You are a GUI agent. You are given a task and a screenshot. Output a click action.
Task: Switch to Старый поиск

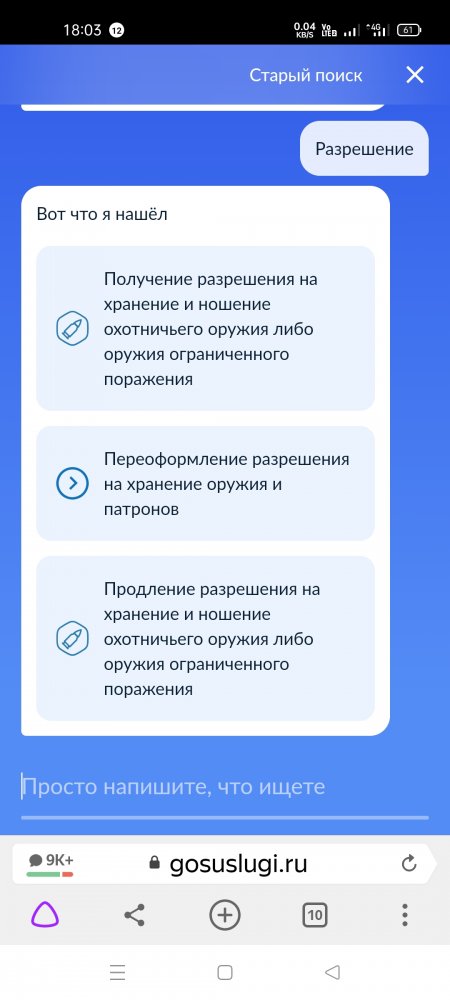(305, 75)
